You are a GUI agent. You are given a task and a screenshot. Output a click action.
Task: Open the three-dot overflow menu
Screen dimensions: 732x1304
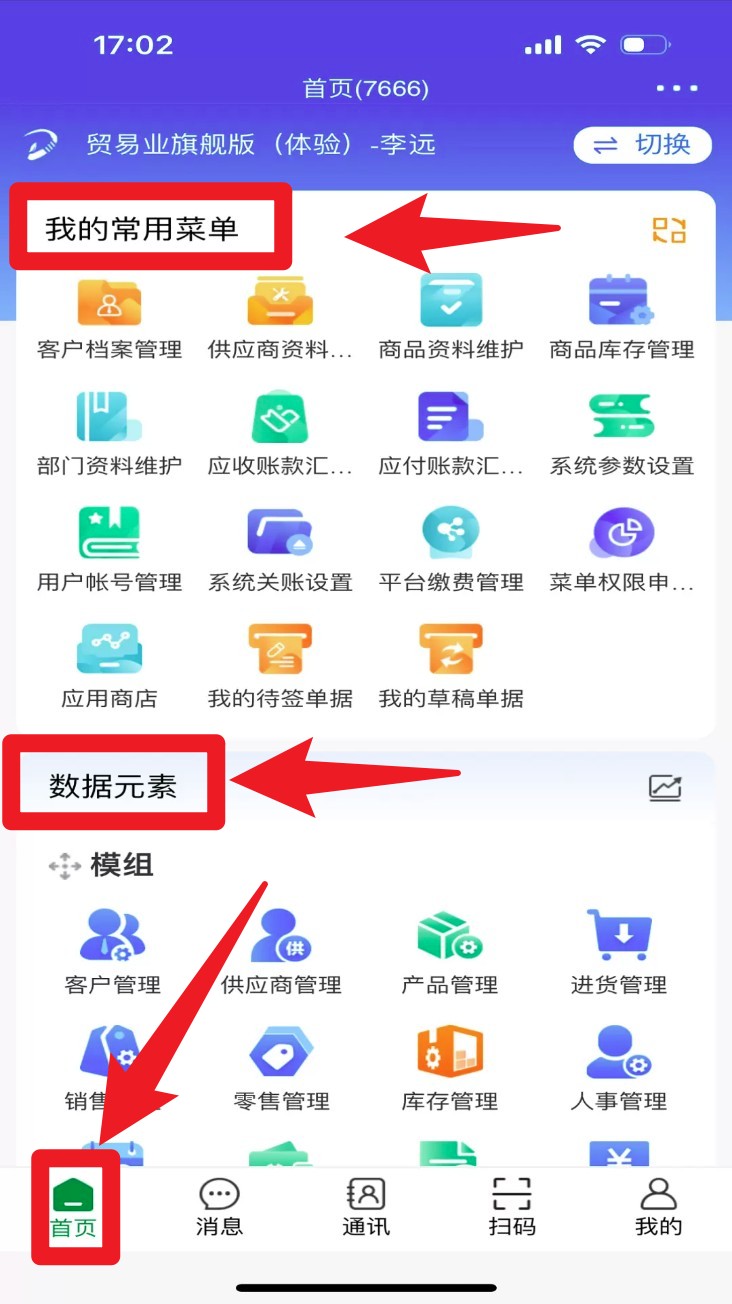pos(677,89)
